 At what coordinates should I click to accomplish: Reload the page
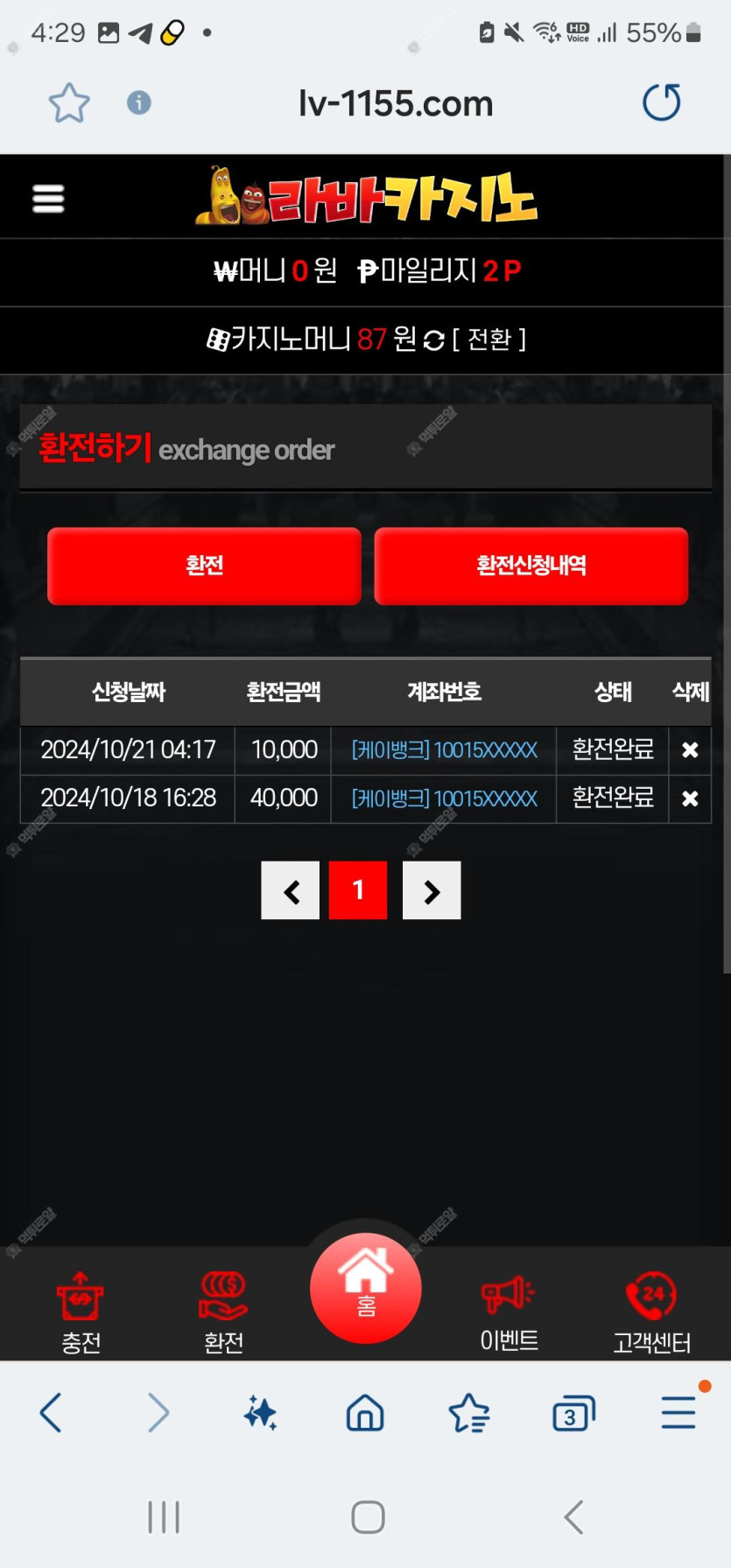click(x=662, y=102)
